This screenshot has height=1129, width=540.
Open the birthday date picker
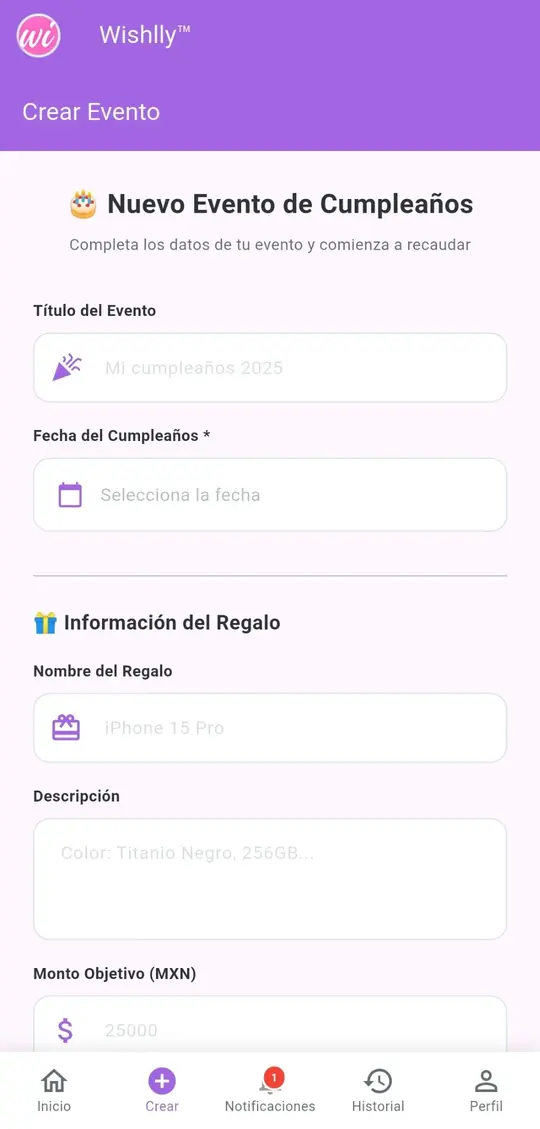[x=270, y=495]
